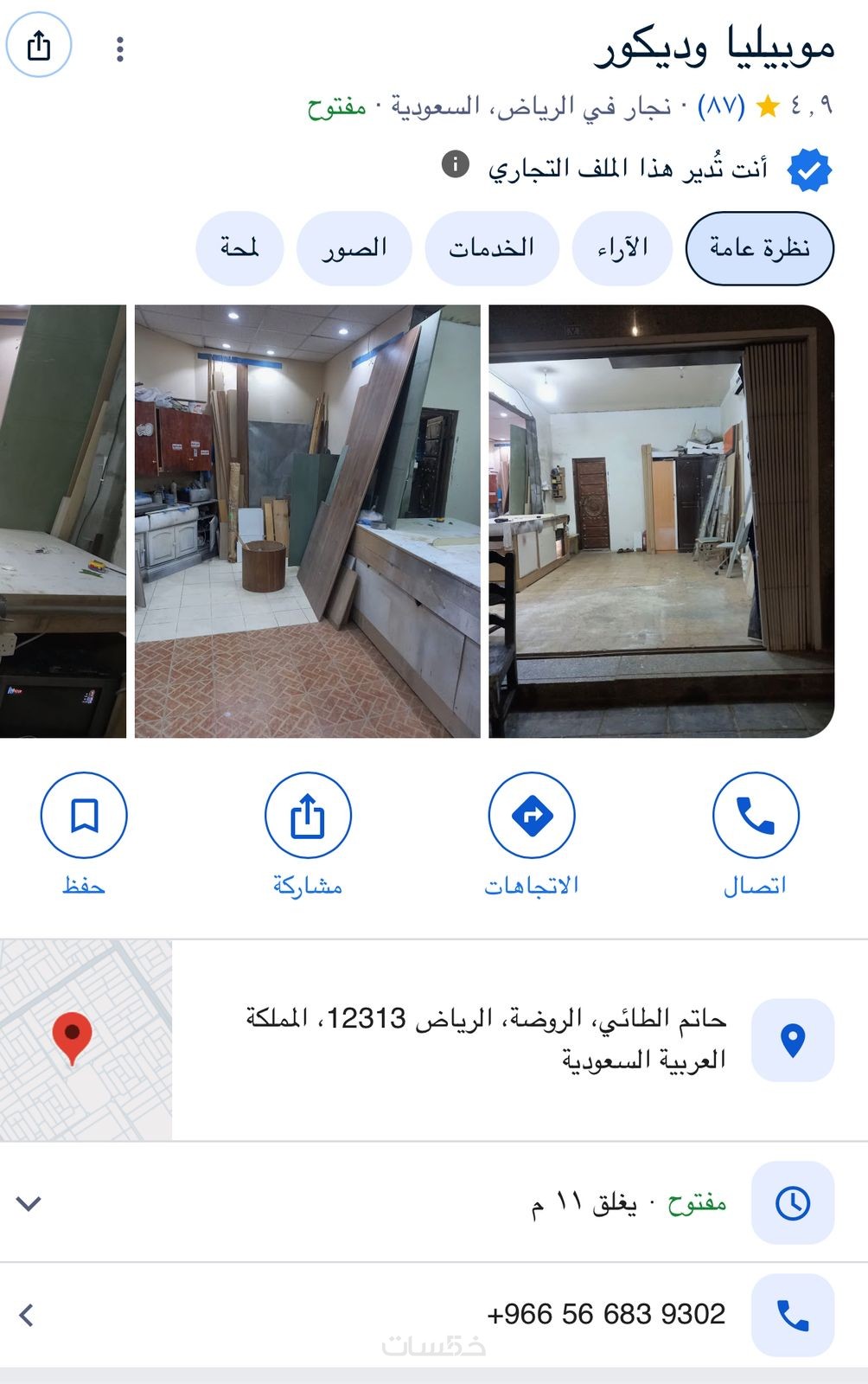
Task: Open the phone number +966 56 683 9302 row
Action: point(605,1314)
